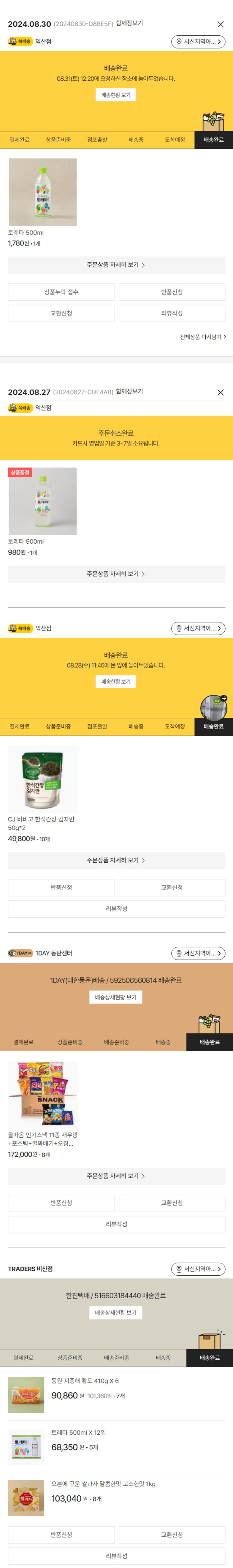Image resolution: width=233 pixels, height=1568 pixels.
Task: Tap 배송현황 보기 for 08.28 delivery
Action: click(116, 682)
